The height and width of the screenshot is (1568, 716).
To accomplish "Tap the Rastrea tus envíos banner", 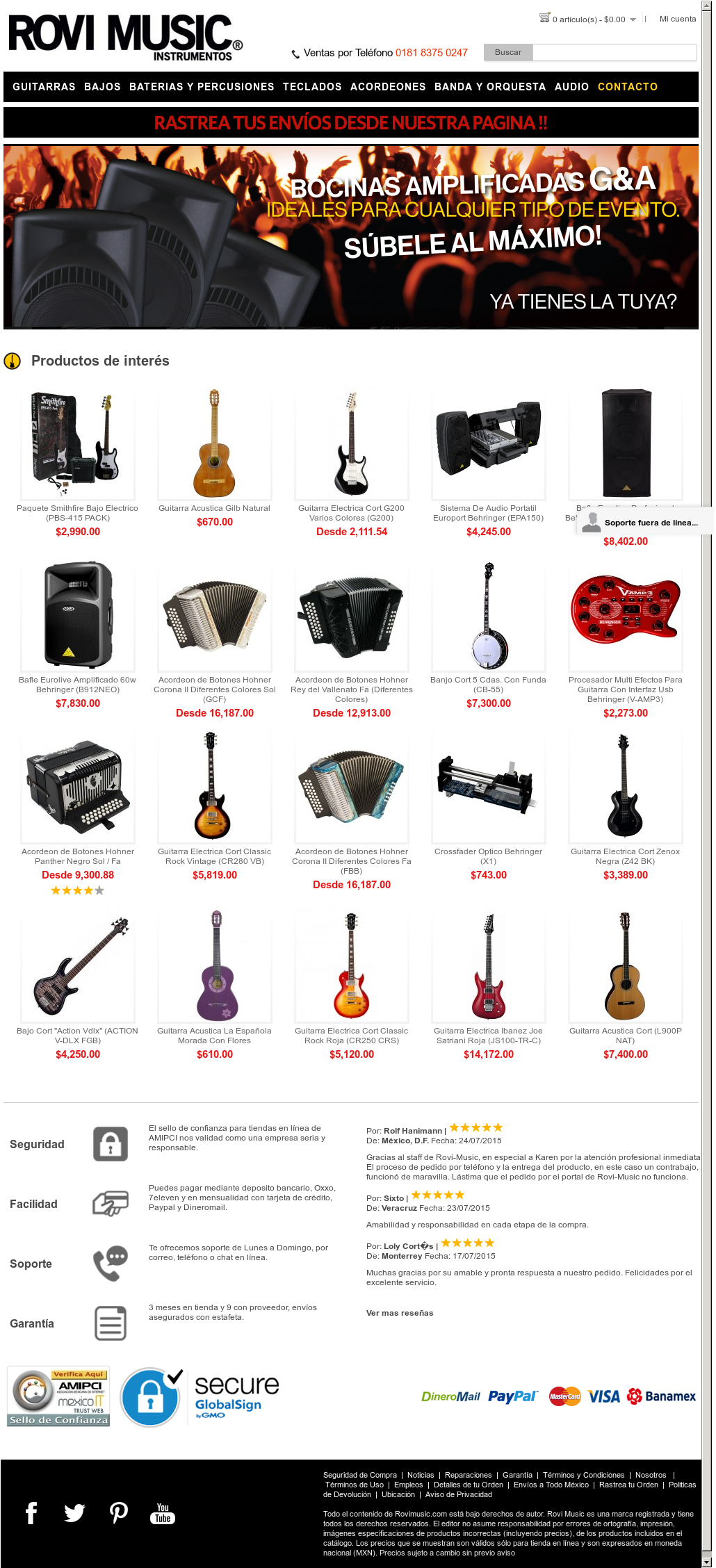I will click(x=350, y=123).
